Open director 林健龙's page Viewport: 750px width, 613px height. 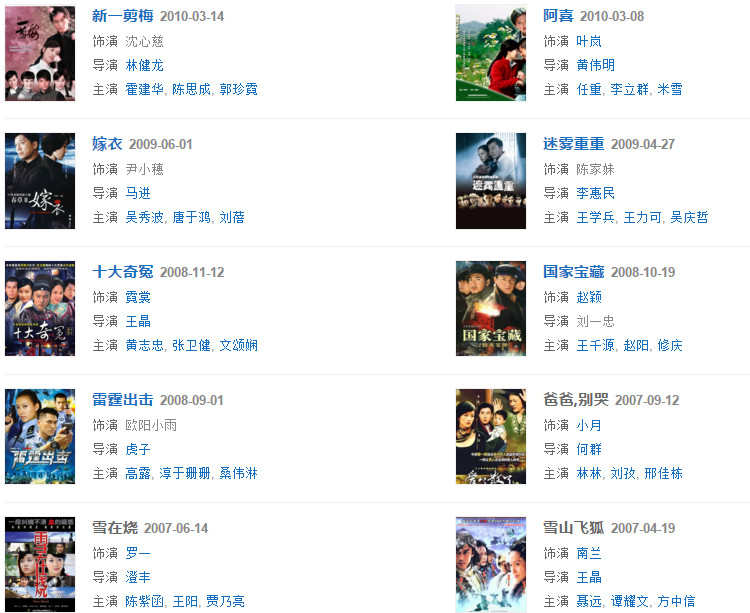pyautogui.click(x=144, y=65)
